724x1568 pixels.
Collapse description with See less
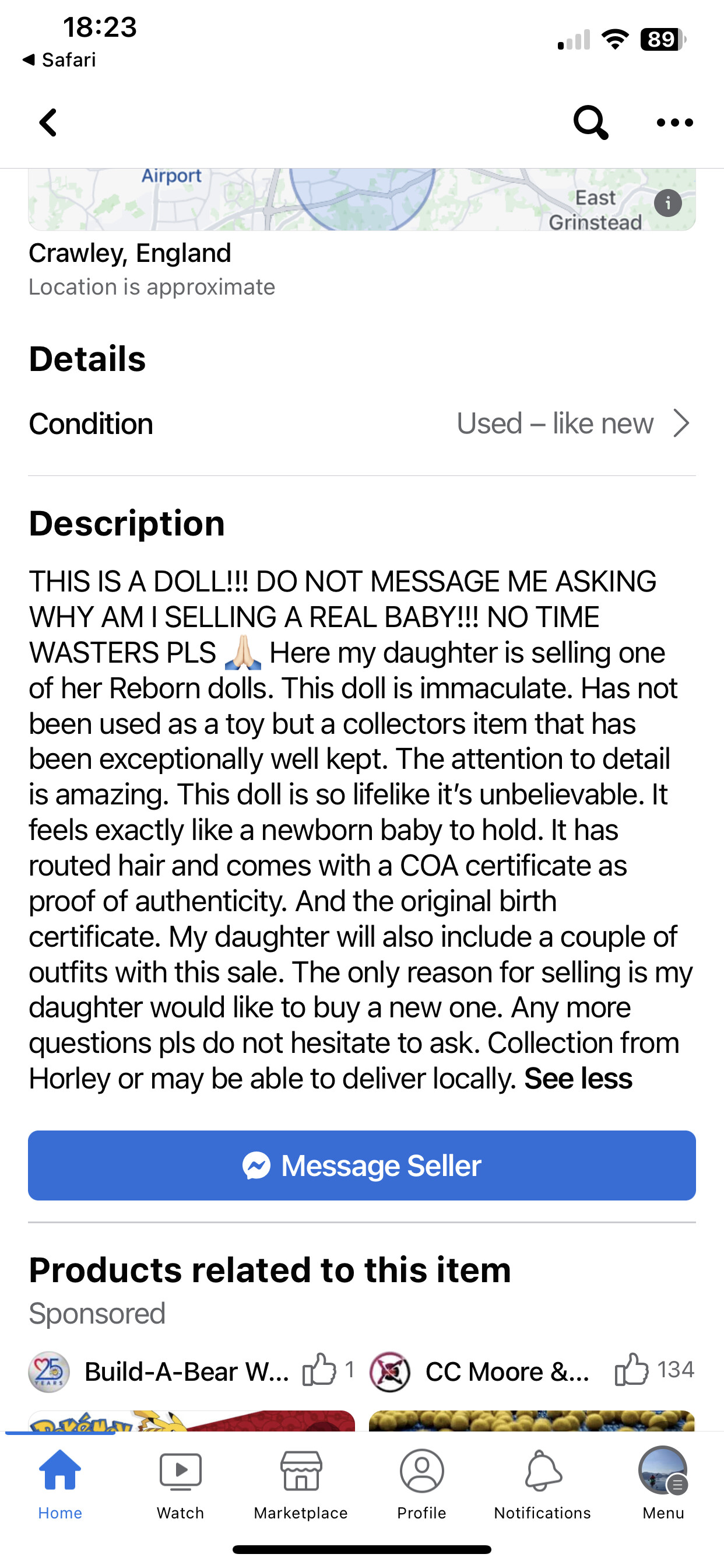pos(578,1079)
